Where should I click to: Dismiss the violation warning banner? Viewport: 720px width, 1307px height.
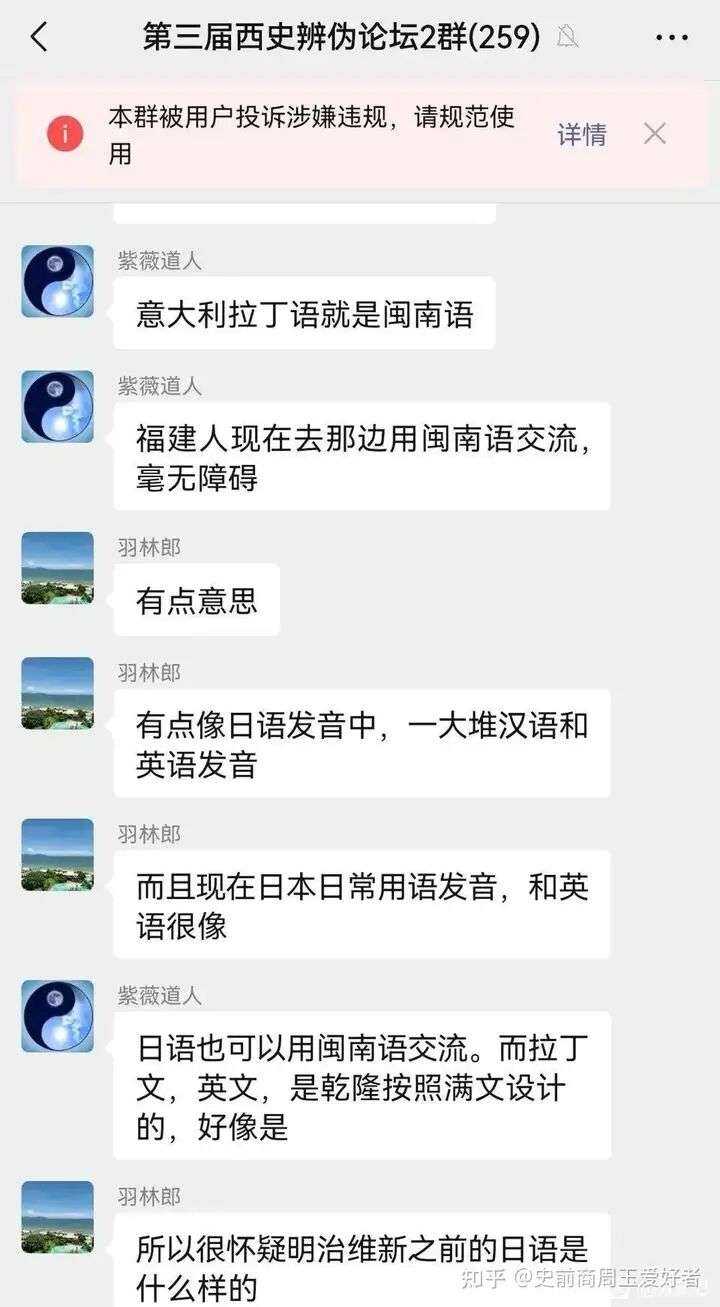655,134
